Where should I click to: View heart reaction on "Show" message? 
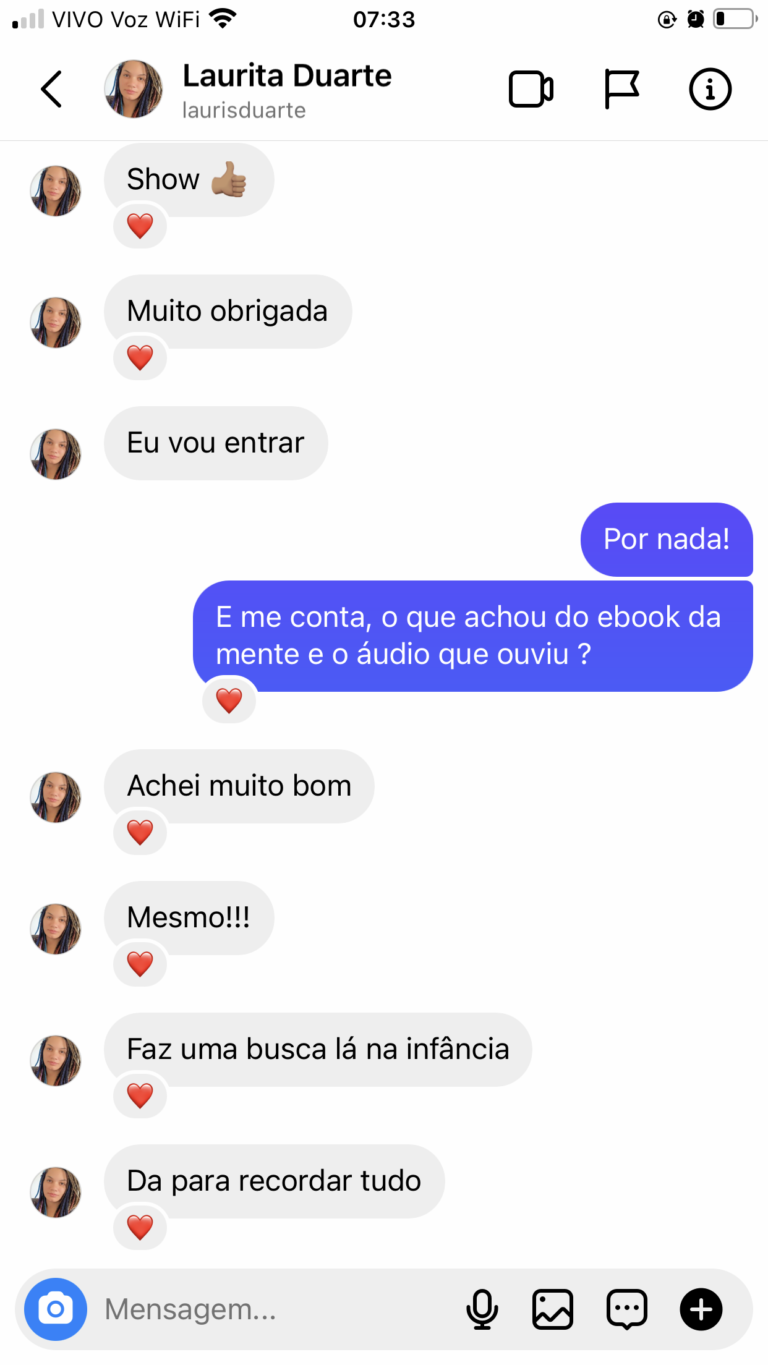tap(140, 226)
